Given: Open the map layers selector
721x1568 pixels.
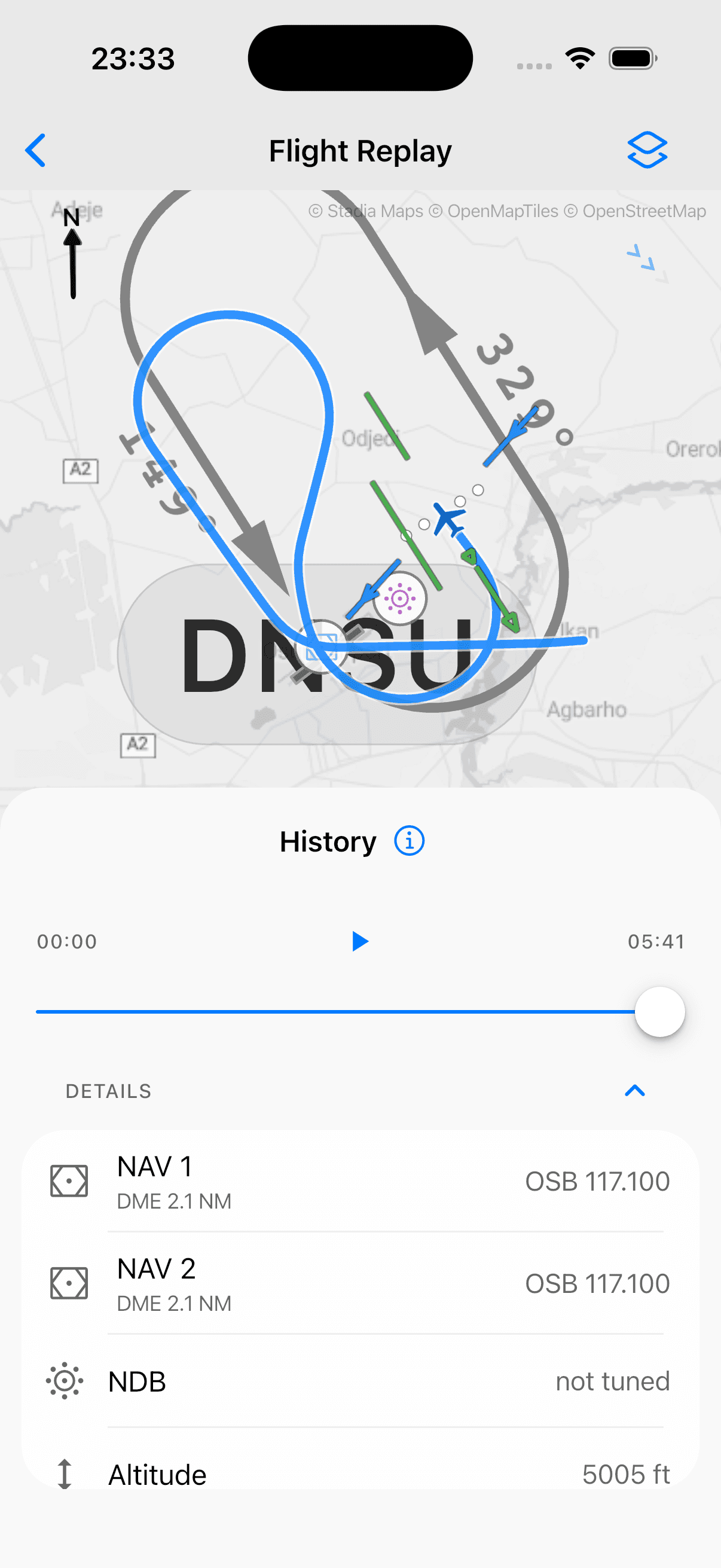Looking at the screenshot, I should 647,150.
